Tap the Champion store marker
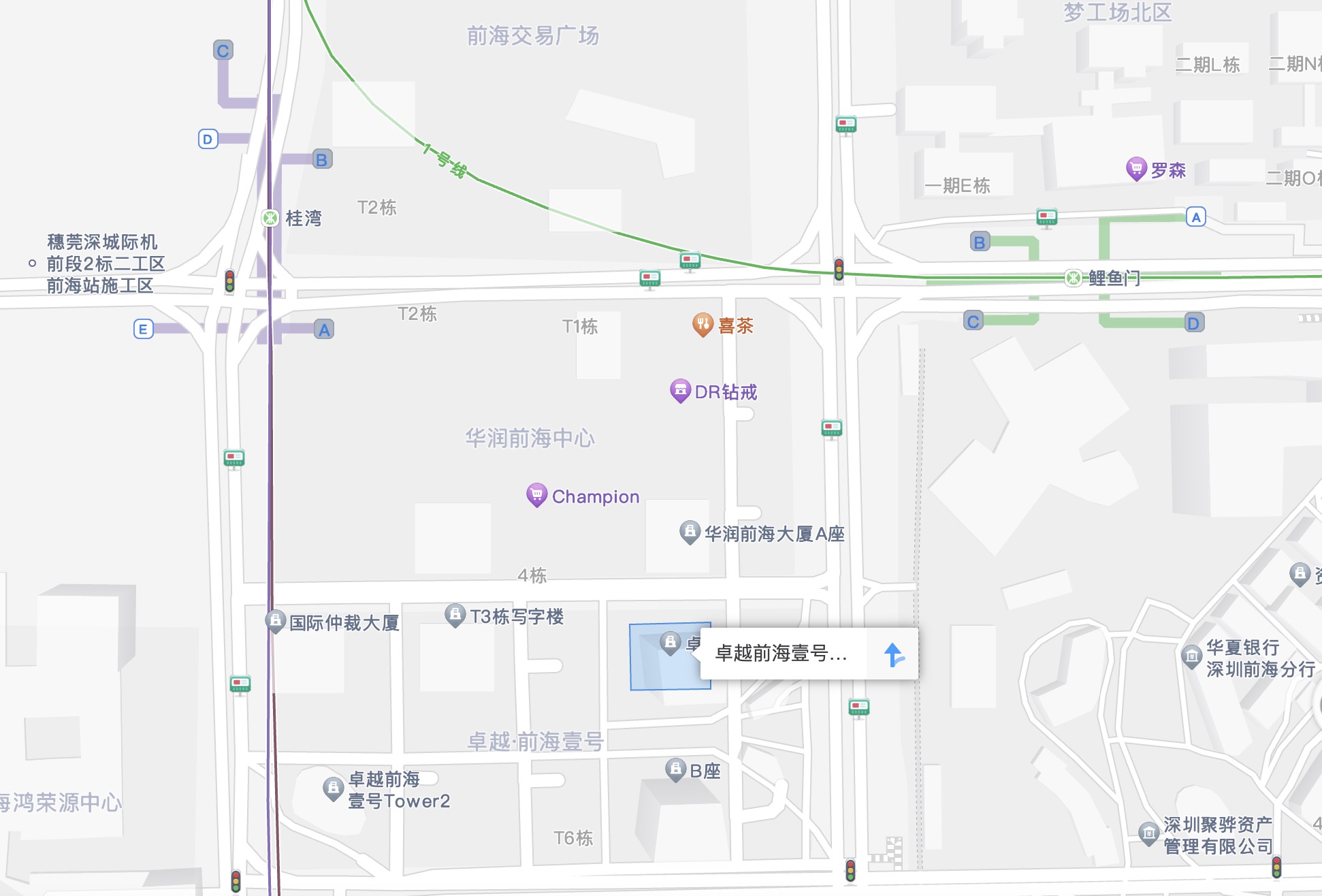The image size is (1322, 896). [536, 495]
